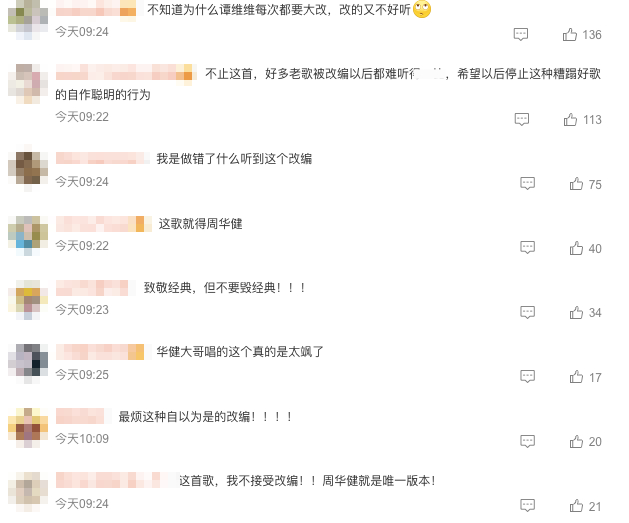Like comment 最烦这种自以为是的改编
629x523 pixels.
click(577, 441)
